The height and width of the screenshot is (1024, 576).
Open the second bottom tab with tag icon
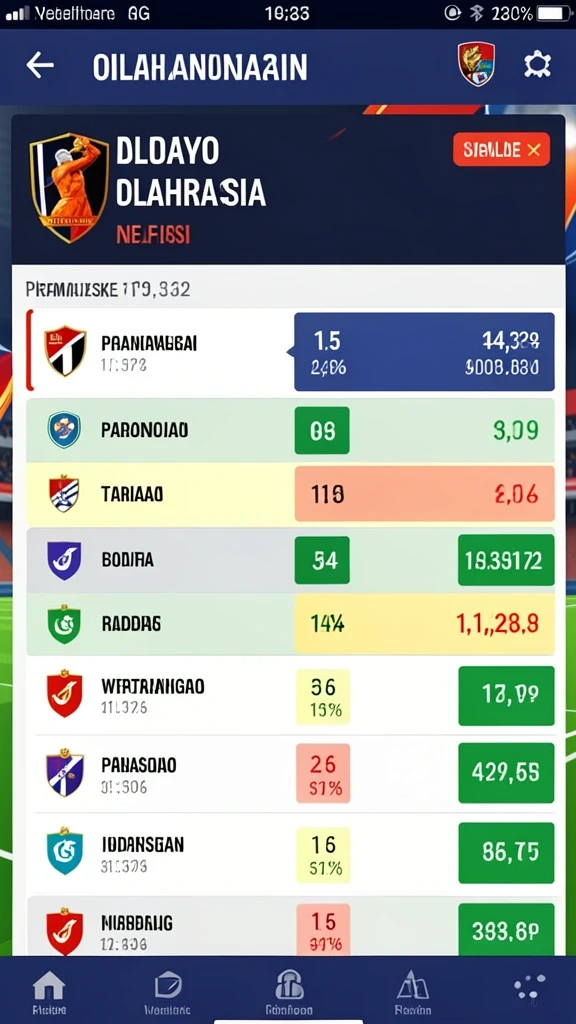[x=168, y=991]
